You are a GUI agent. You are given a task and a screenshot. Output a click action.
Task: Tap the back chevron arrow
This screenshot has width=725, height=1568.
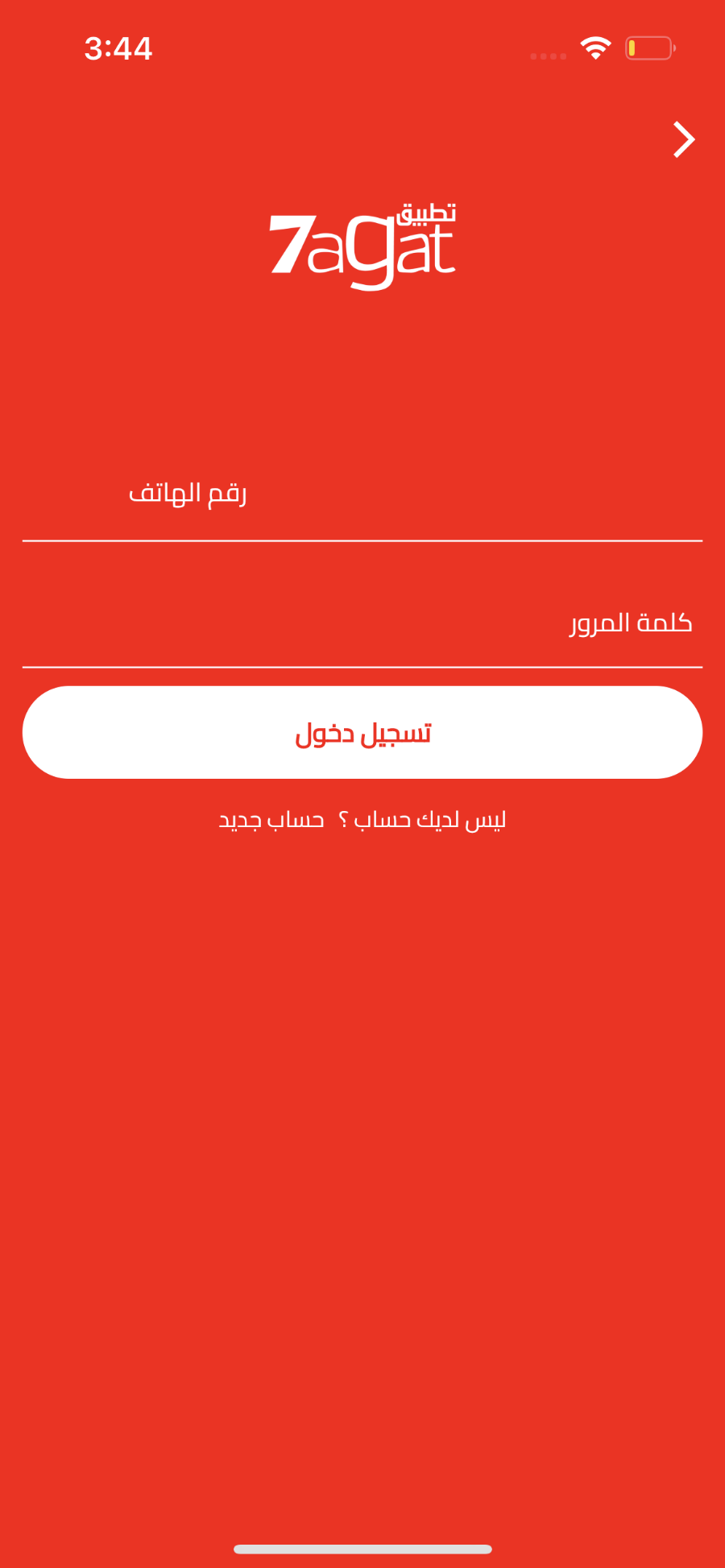coord(684,139)
